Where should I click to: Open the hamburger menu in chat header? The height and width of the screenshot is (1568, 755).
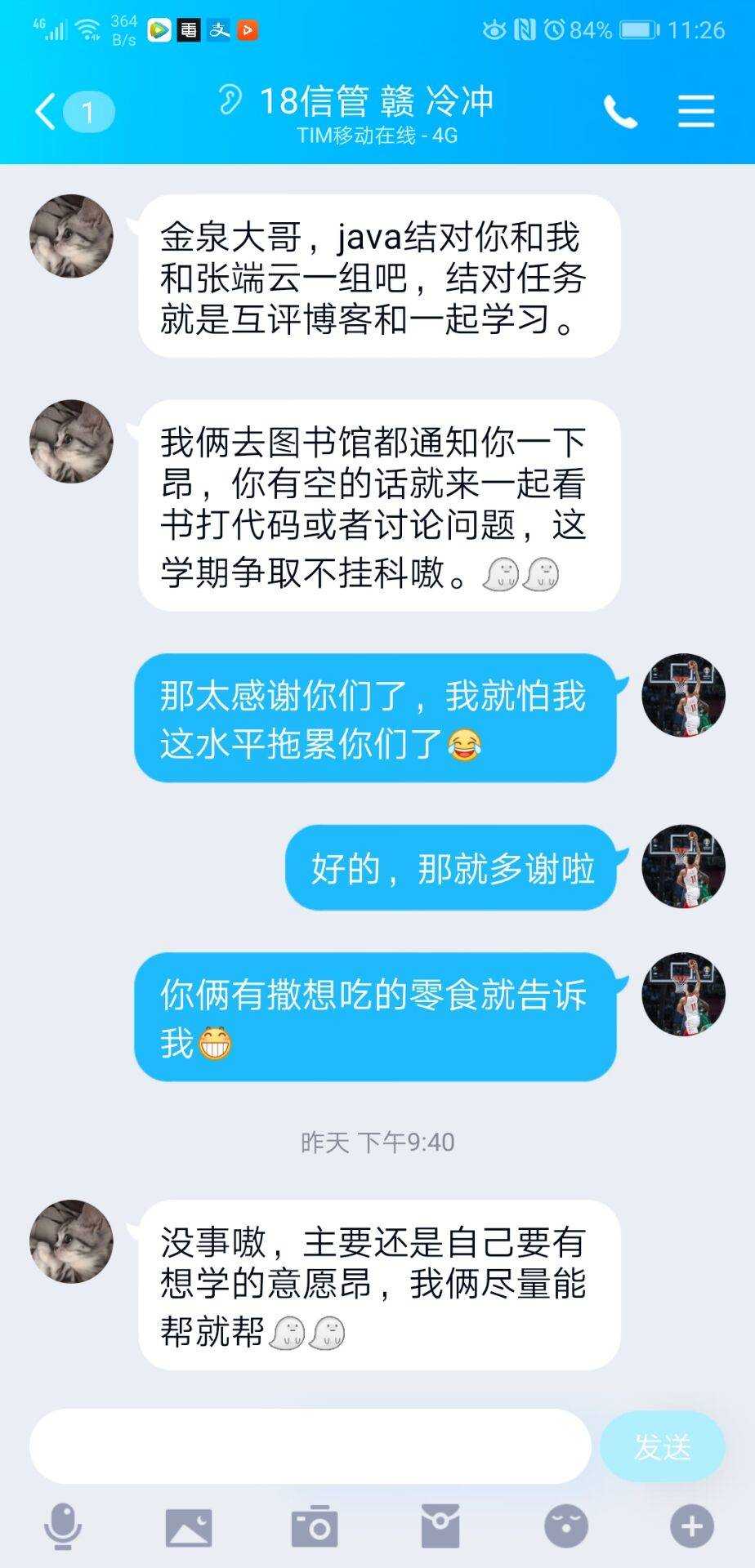click(695, 112)
